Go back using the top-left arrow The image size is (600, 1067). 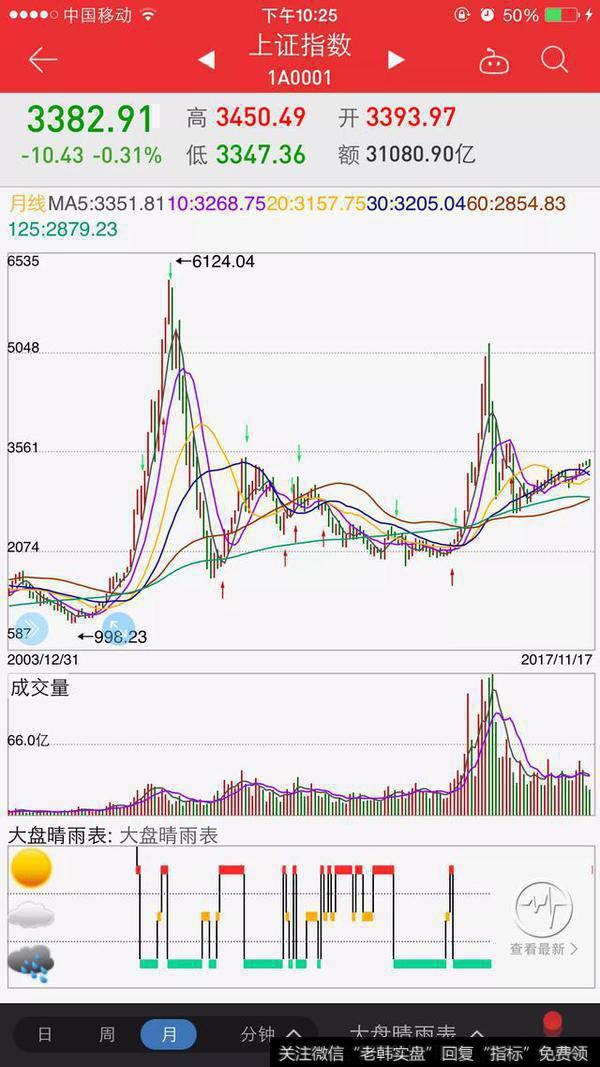[x=42, y=60]
